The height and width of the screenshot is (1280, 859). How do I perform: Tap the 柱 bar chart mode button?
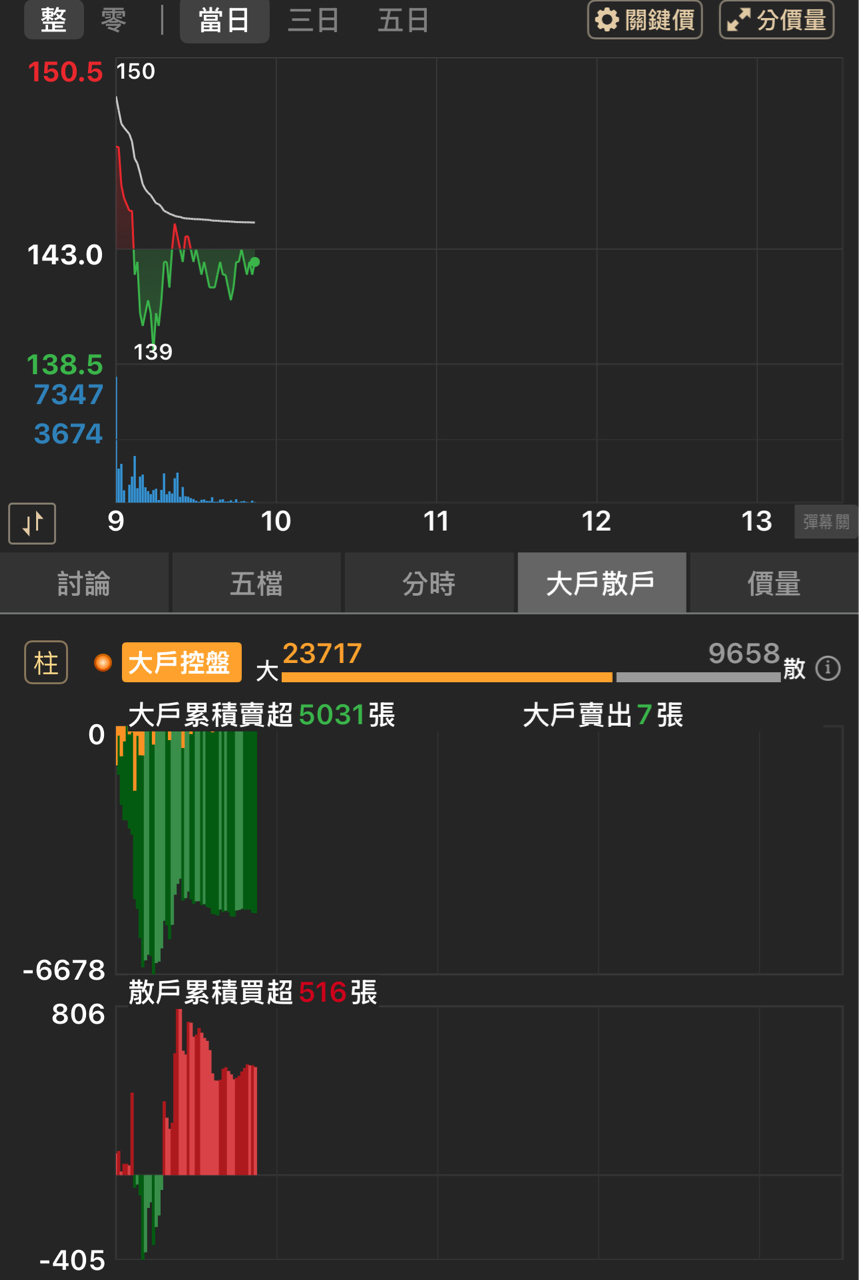(x=46, y=663)
